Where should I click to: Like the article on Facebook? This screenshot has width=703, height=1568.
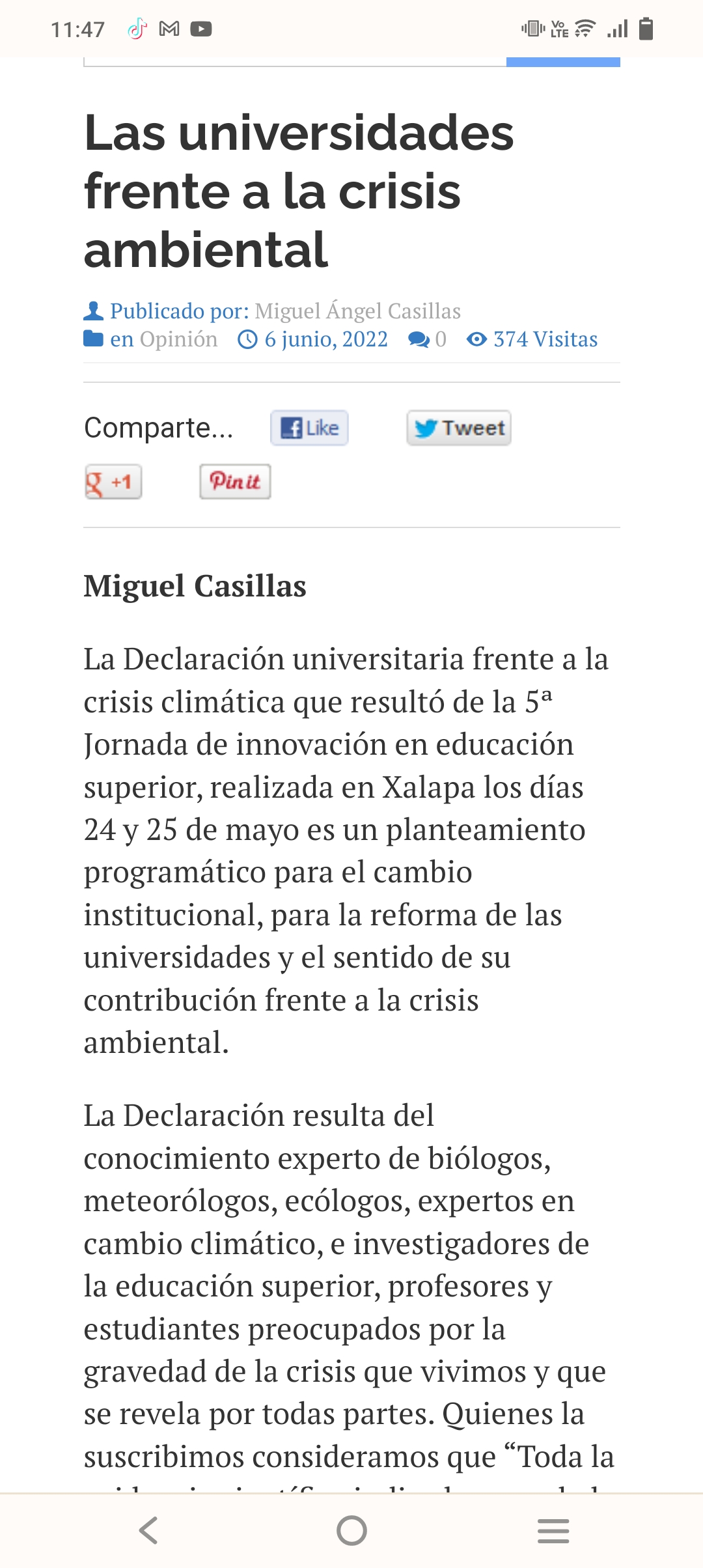pyautogui.click(x=309, y=428)
